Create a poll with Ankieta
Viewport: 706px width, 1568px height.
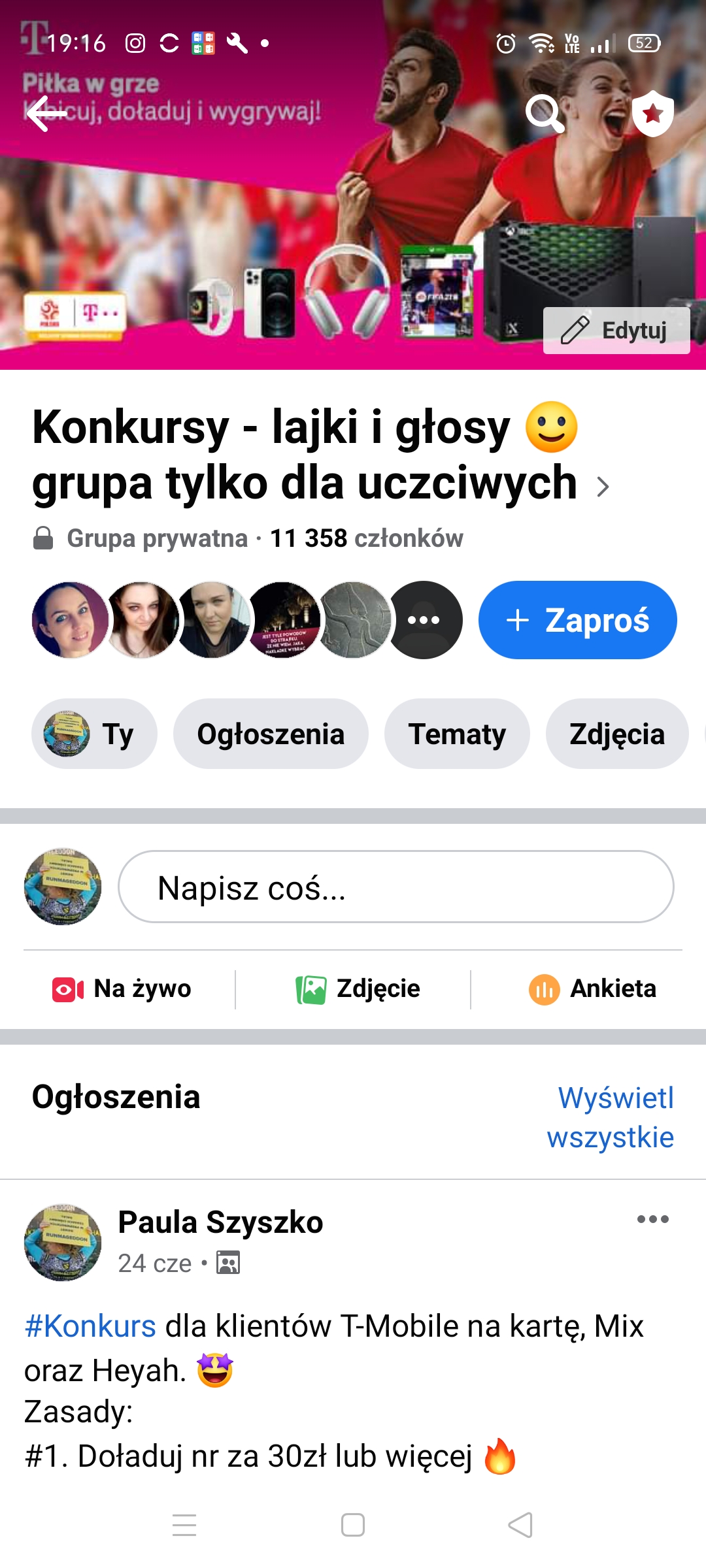coord(592,988)
